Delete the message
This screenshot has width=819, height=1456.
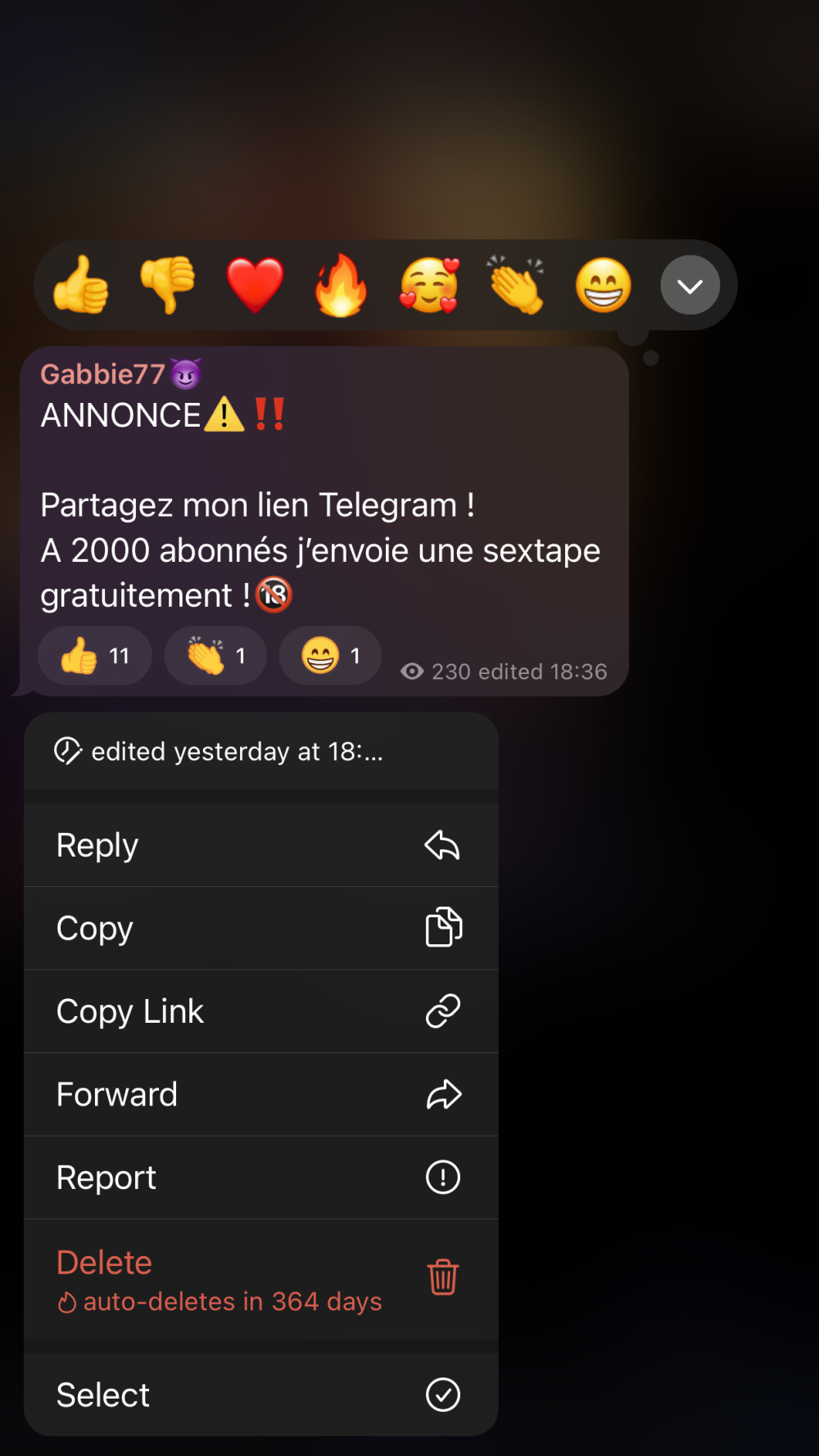pyautogui.click(x=260, y=1277)
